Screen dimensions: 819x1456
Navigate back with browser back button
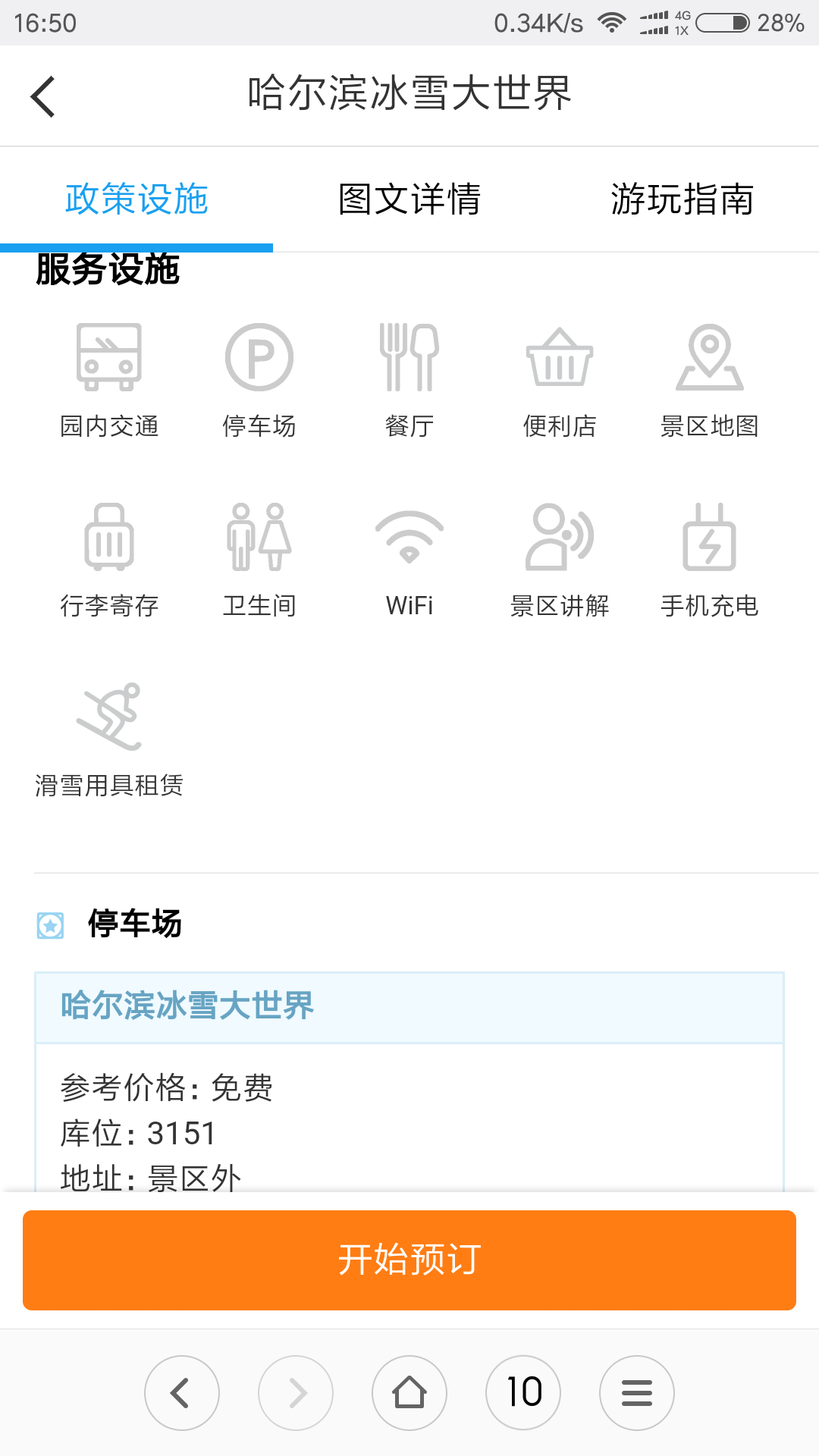(182, 1393)
